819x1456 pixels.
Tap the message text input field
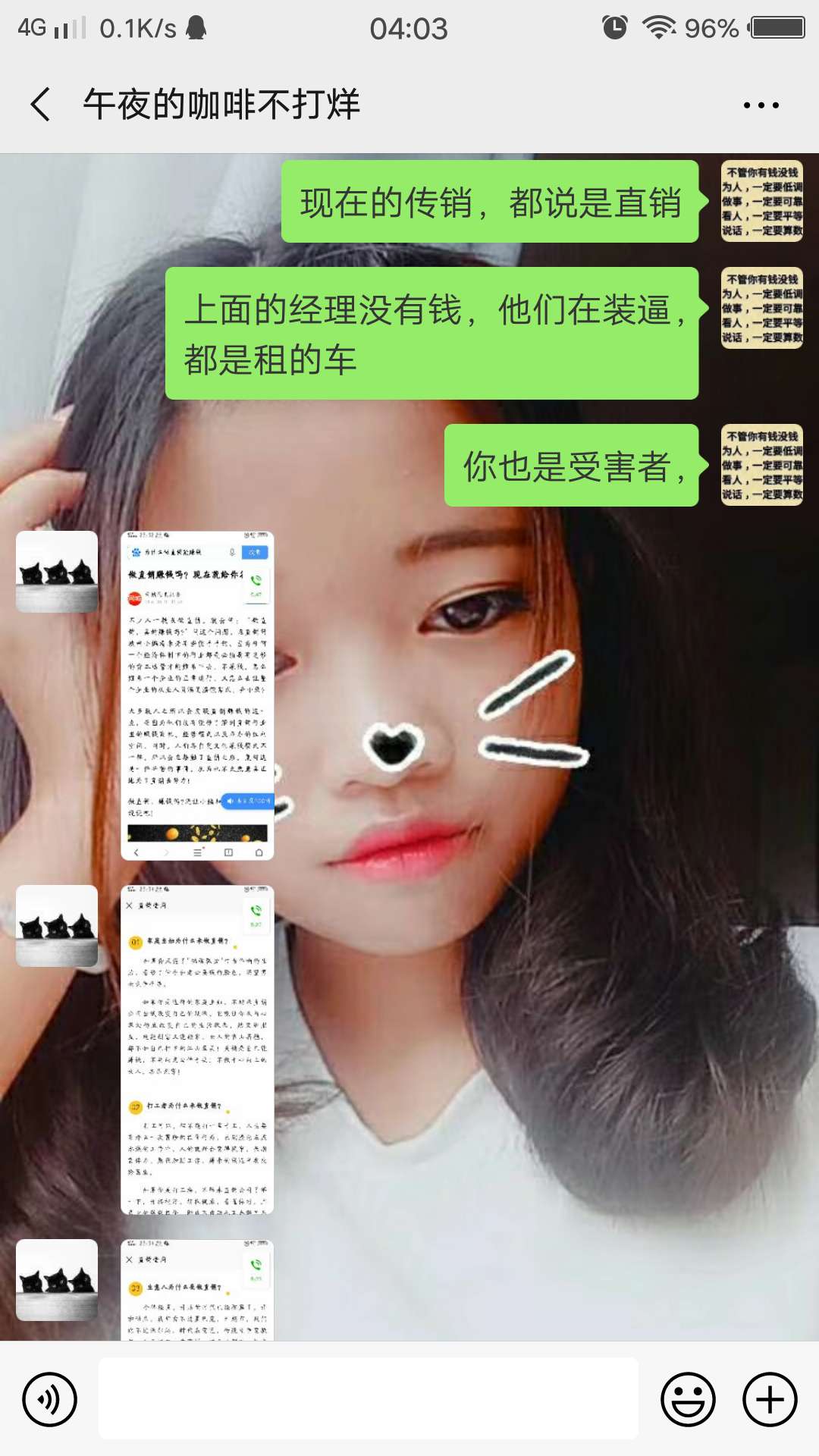click(368, 1398)
